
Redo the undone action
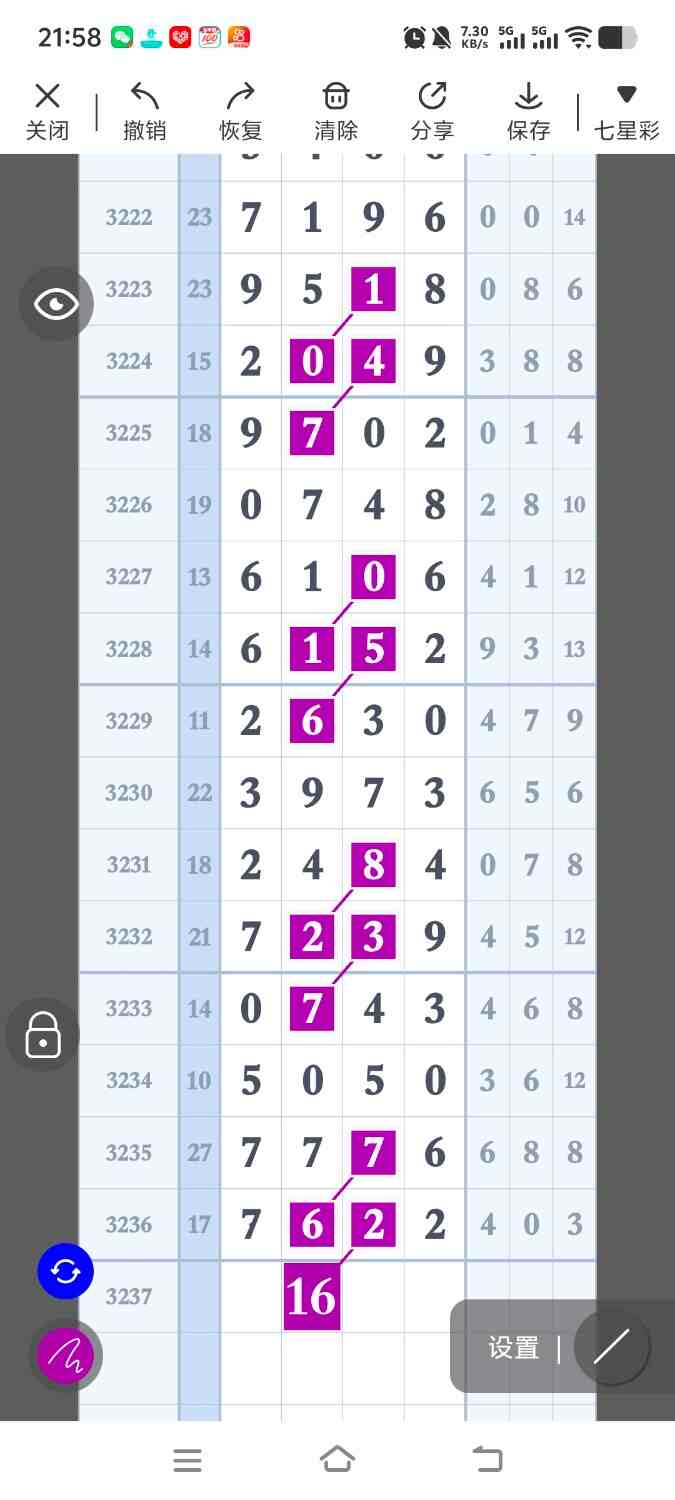(x=240, y=111)
